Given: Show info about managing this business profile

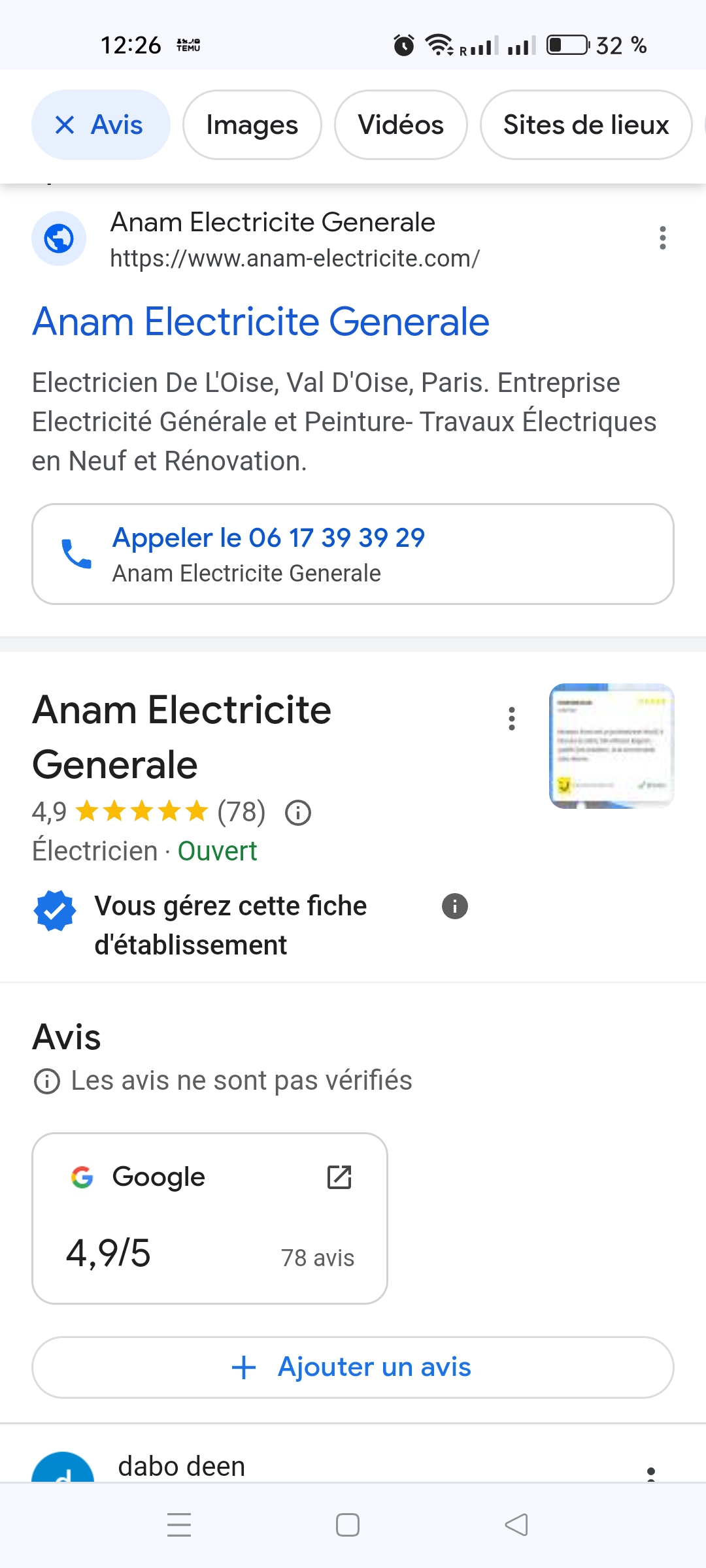Looking at the screenshot, I should (455, 906).
